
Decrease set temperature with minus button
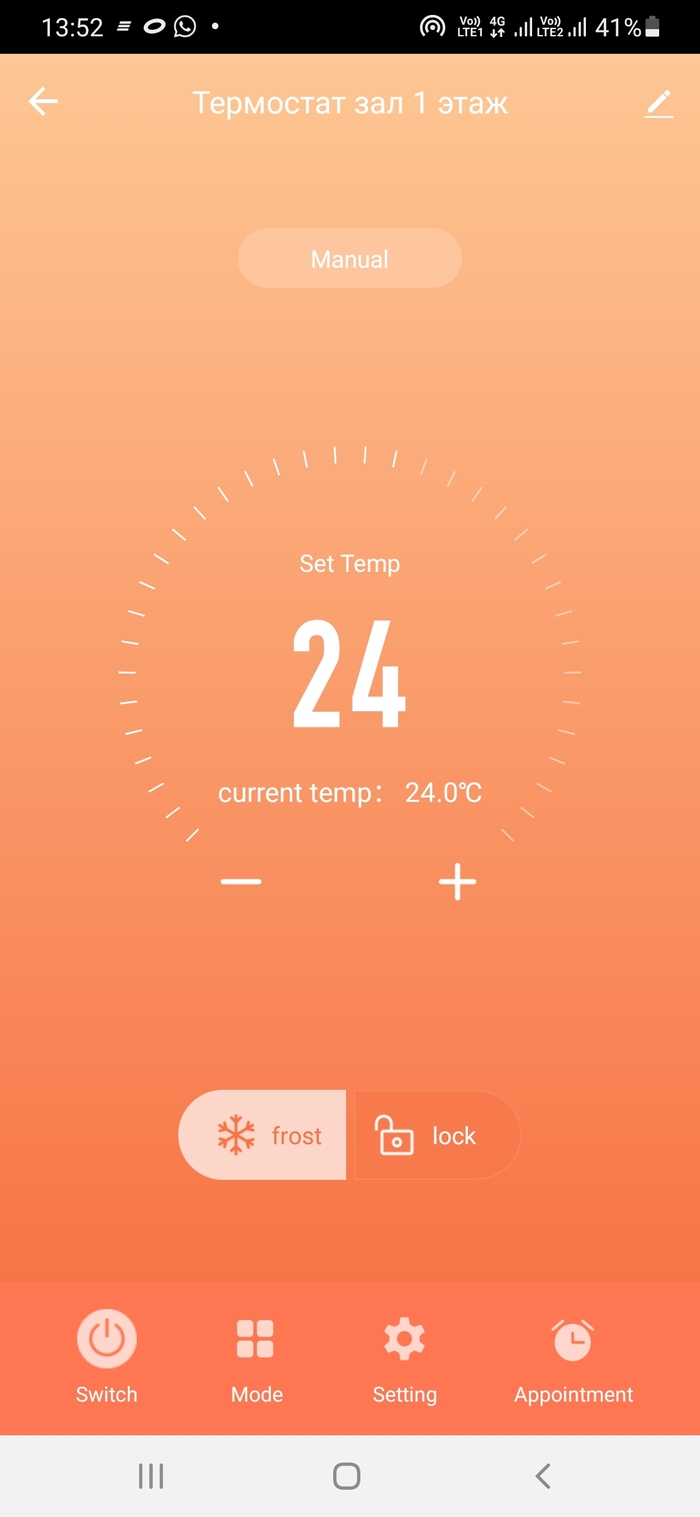[241, 882]
